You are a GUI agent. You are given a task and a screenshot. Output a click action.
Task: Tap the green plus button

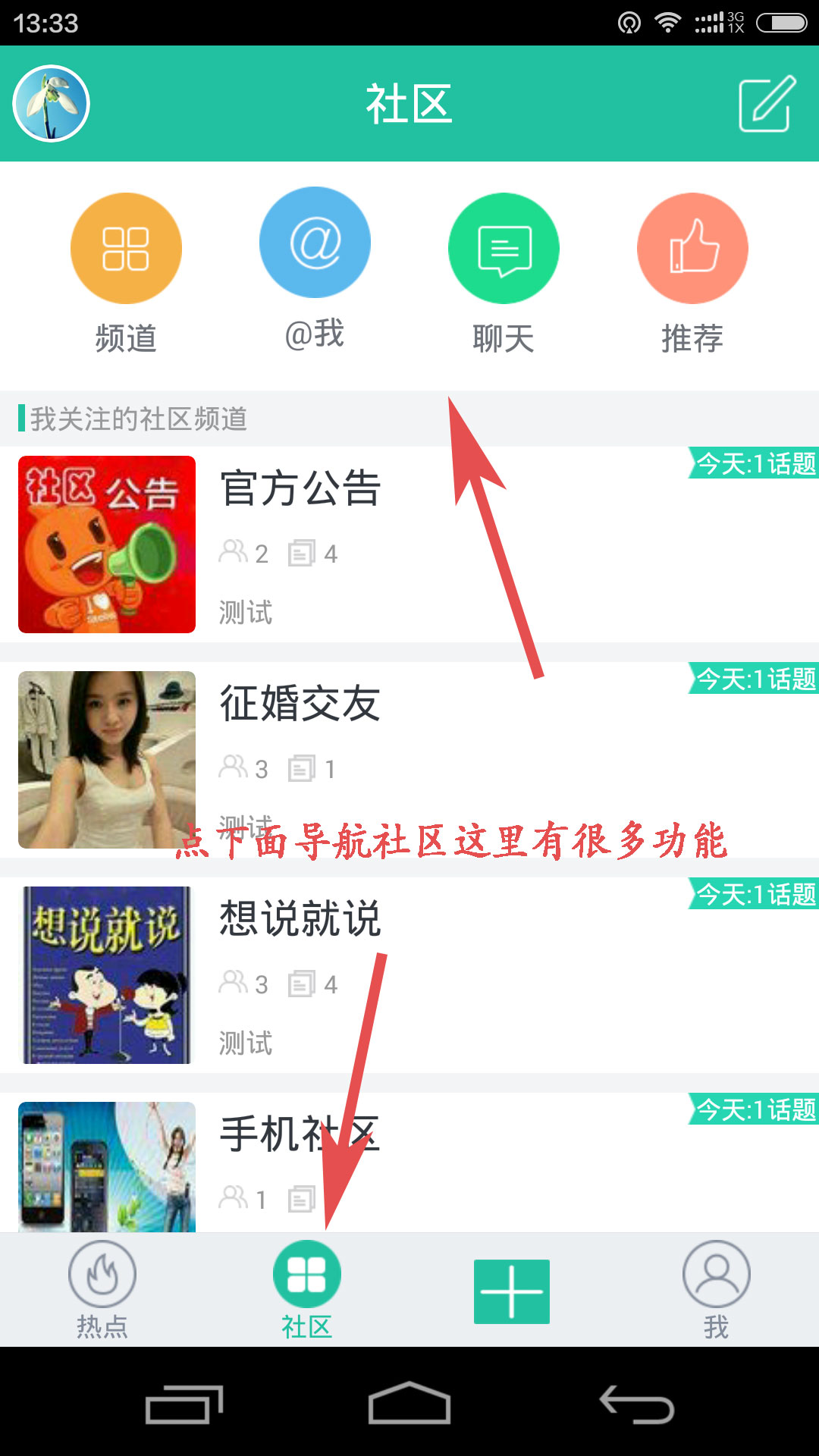pyautogui.click(x=512, y=1291)
